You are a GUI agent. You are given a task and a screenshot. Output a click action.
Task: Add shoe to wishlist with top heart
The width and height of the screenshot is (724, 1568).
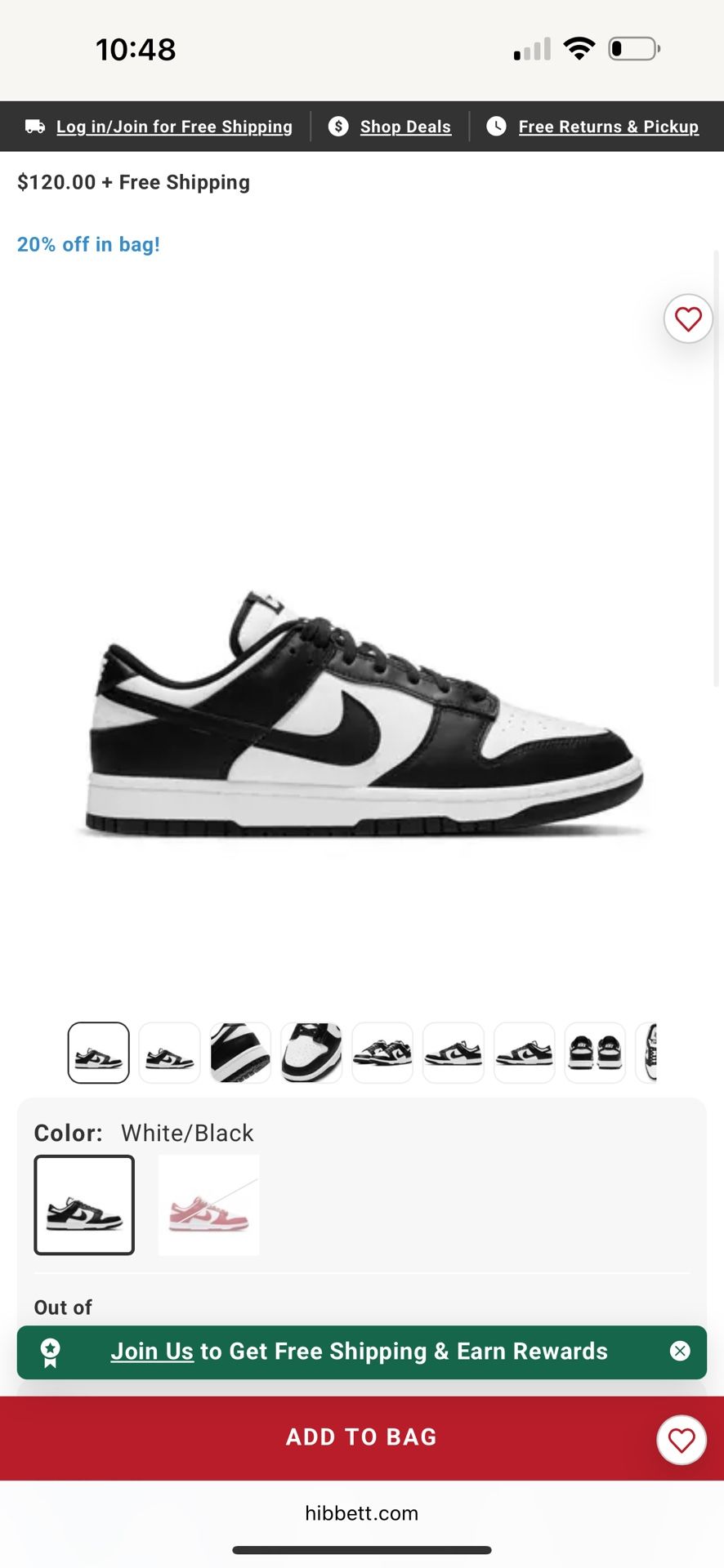(x=688, y=318)
